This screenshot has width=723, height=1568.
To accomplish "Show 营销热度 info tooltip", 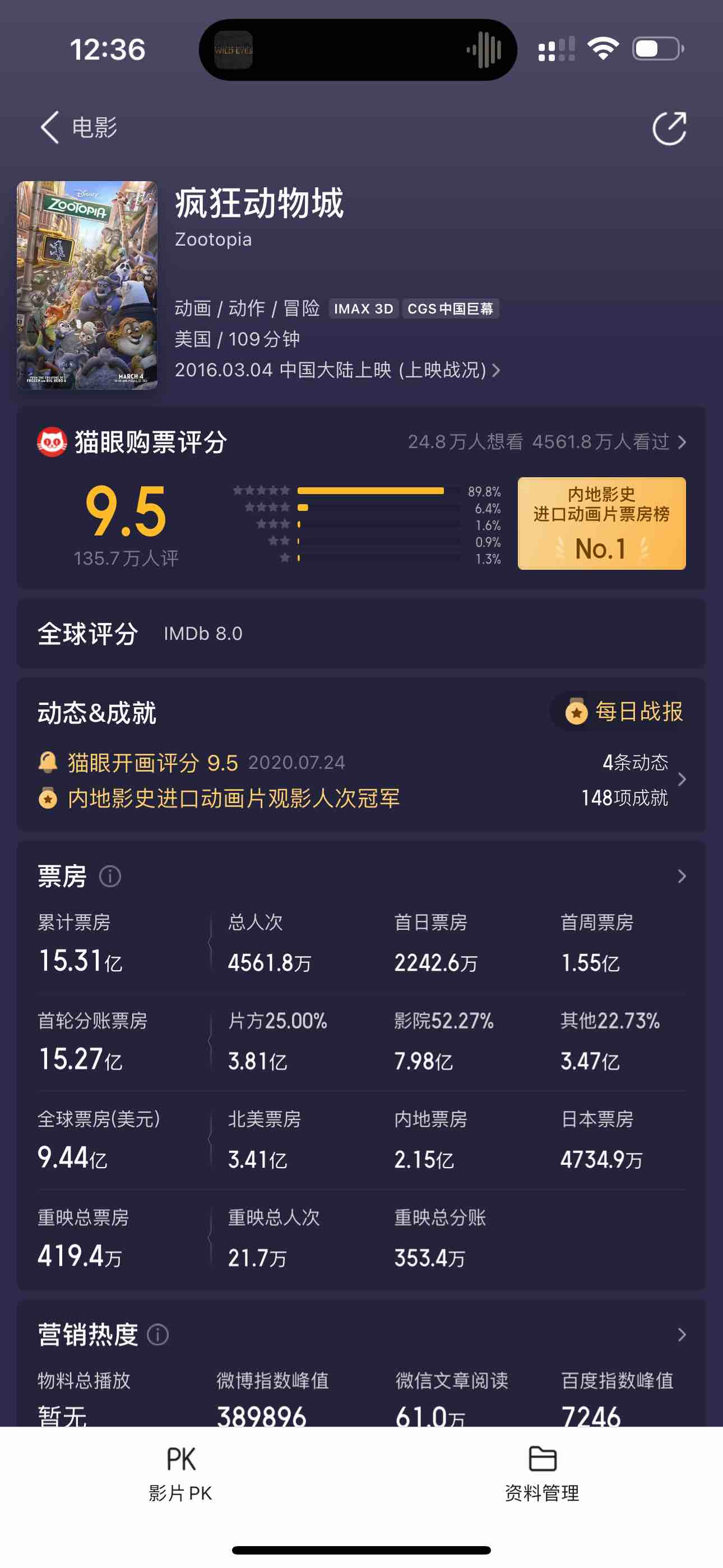I will 157,1335.
